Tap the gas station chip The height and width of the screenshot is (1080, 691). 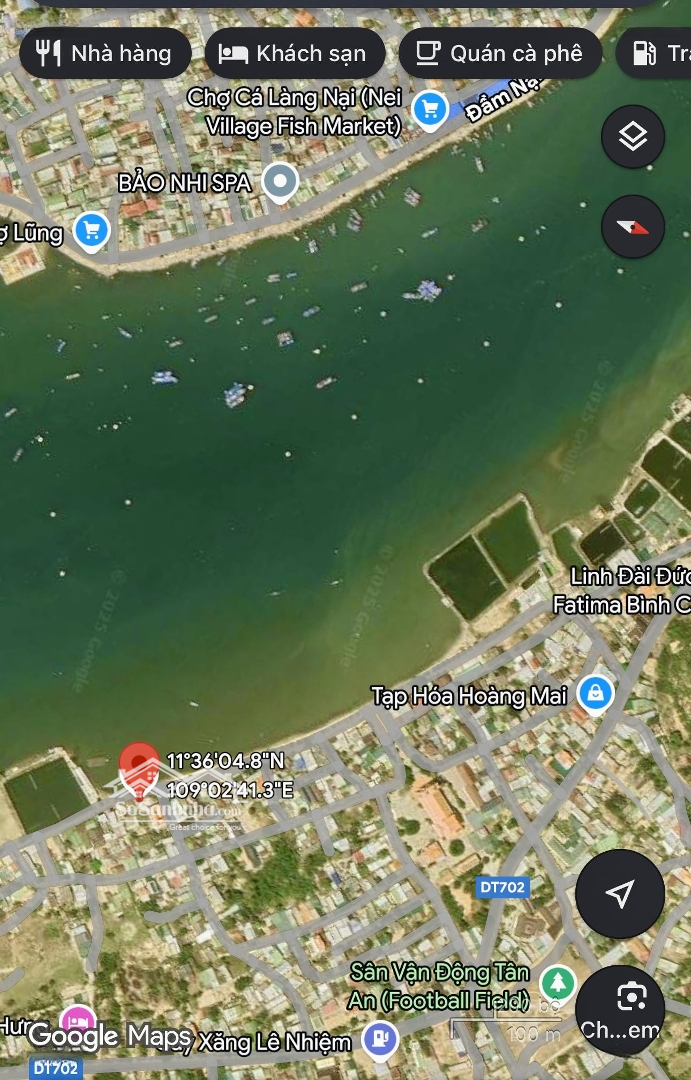pos(655,53)
